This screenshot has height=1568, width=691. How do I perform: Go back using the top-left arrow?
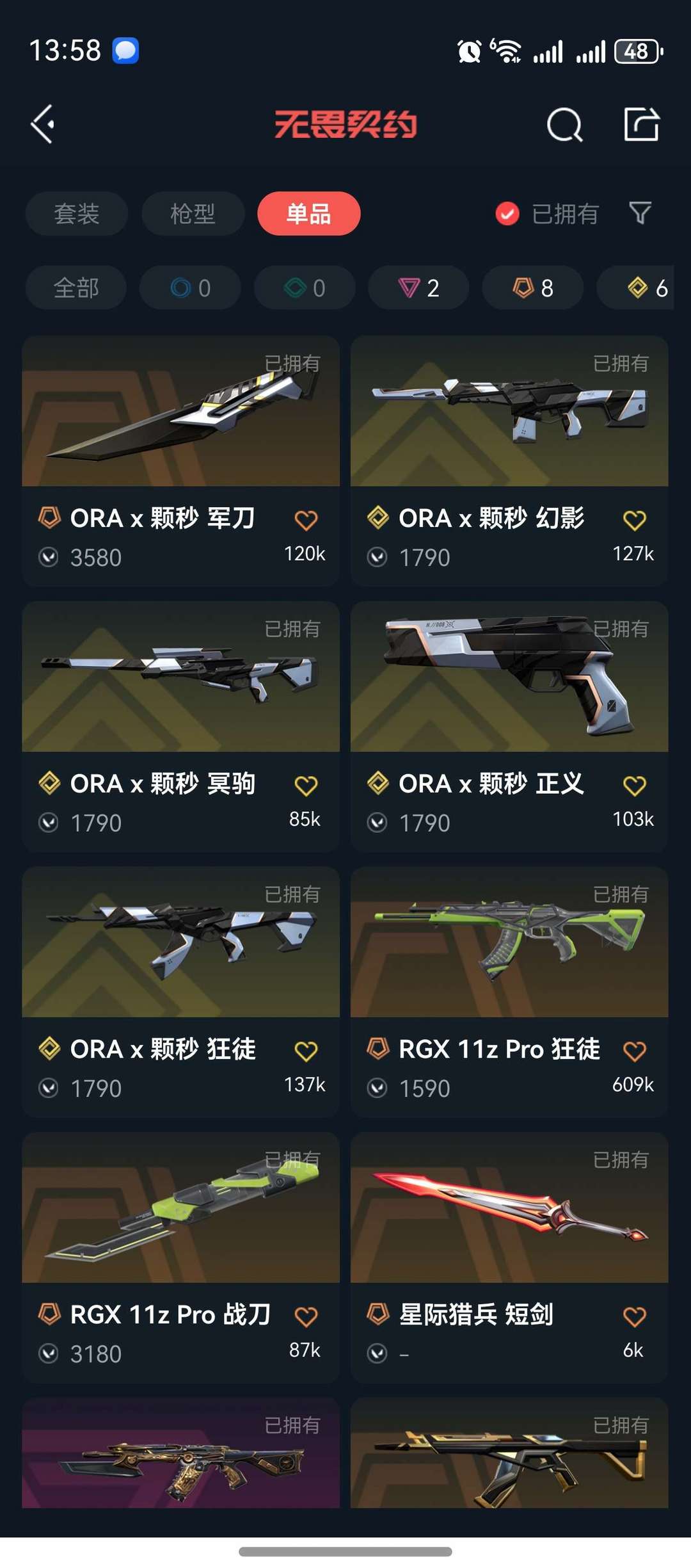point(44,124)
